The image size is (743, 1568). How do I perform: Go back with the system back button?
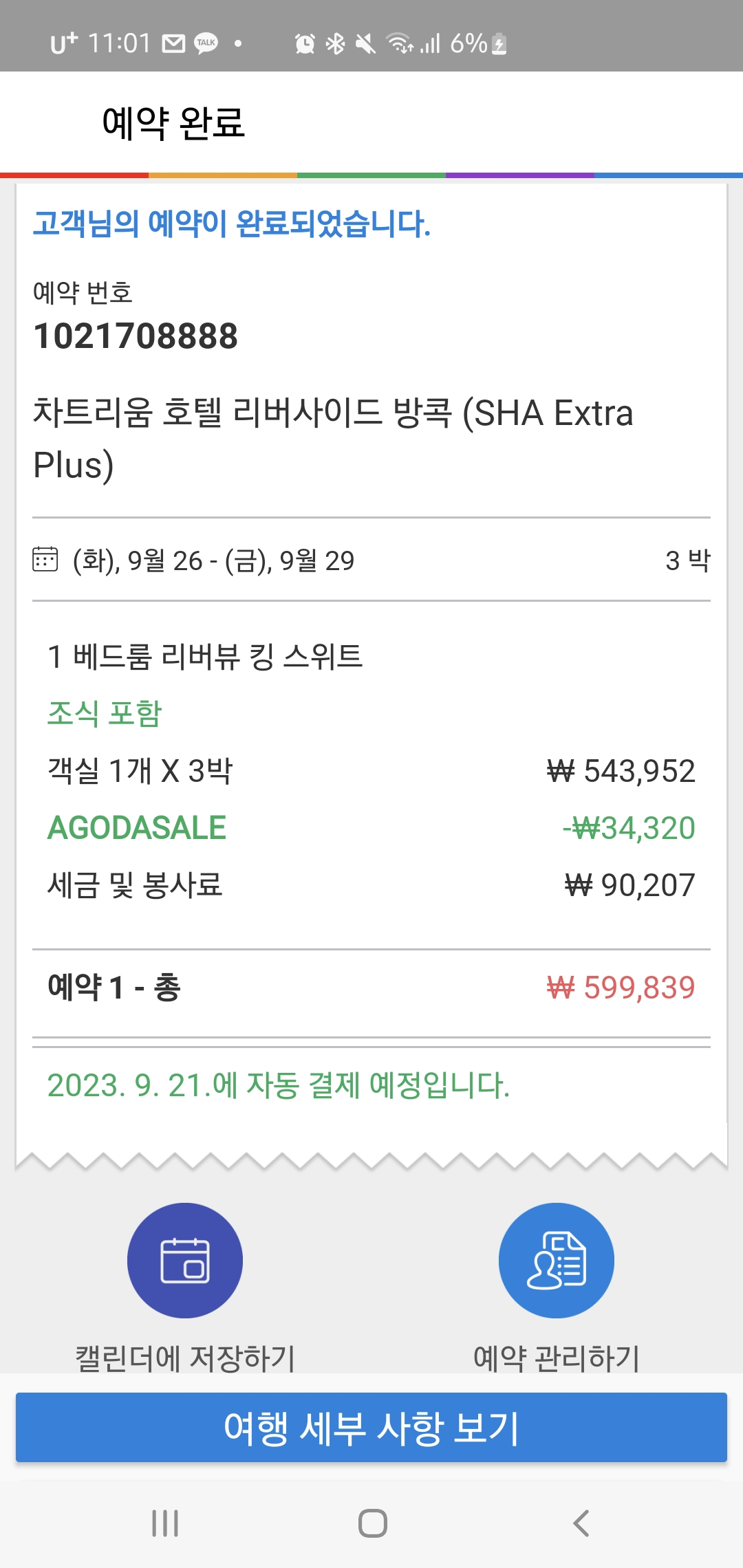point(581,1523)
